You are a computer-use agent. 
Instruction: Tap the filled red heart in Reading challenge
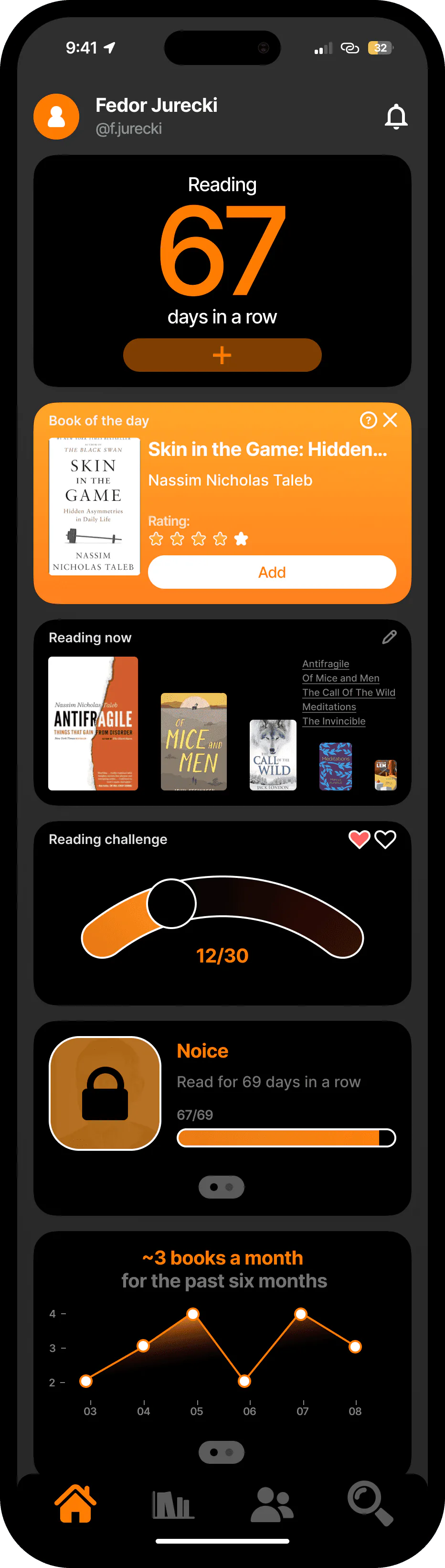(x=359, y=839)
